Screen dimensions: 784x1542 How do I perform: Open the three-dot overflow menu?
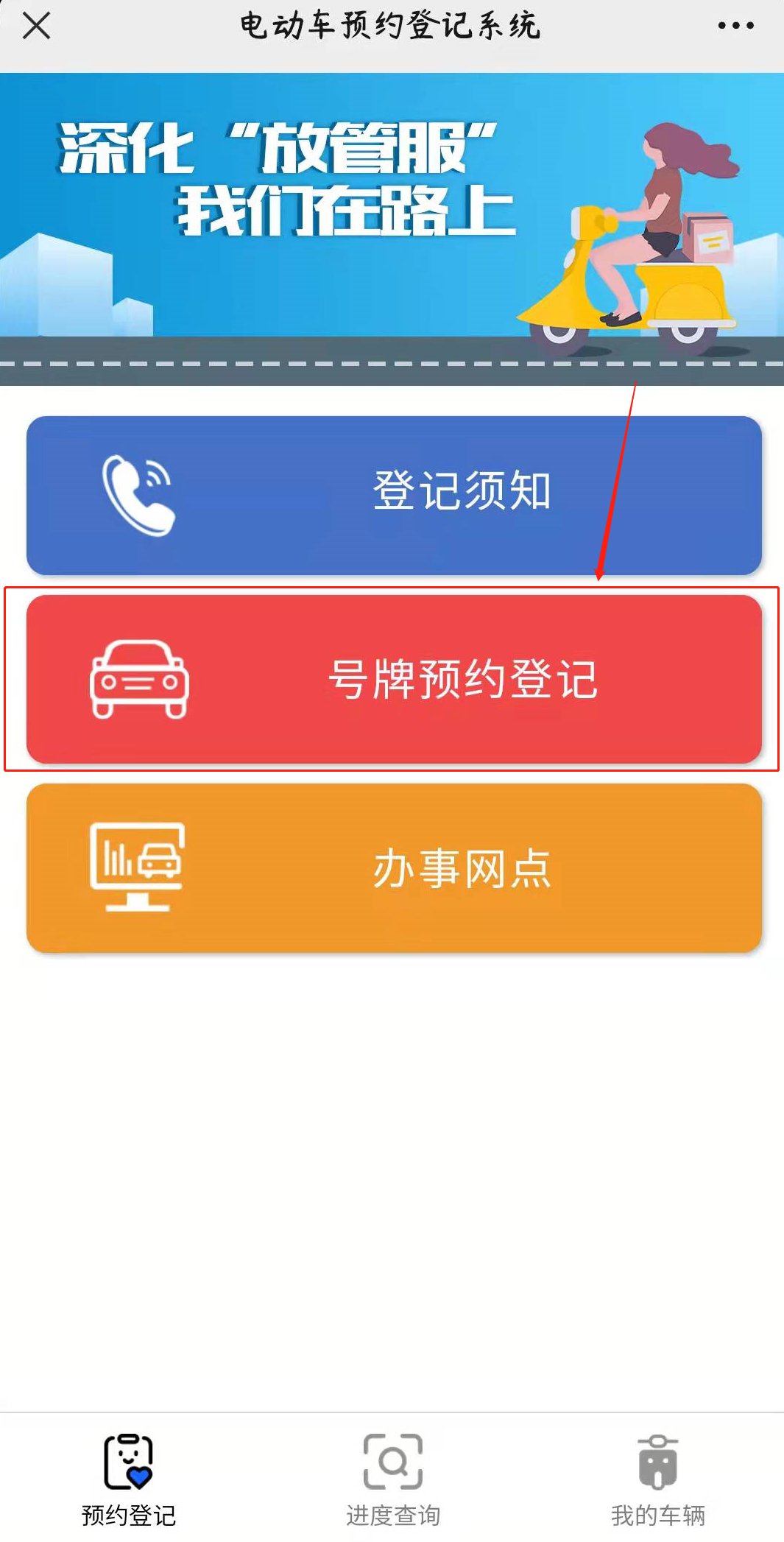pos(735,26)
